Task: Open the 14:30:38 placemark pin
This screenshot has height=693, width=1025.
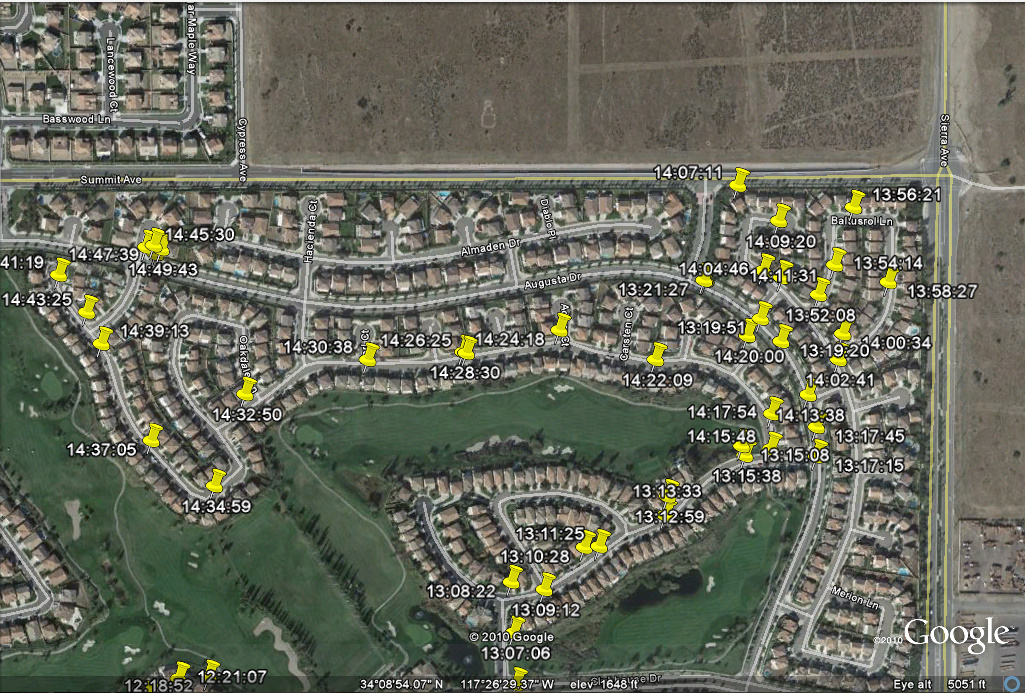Action: (x=369, y=354)
